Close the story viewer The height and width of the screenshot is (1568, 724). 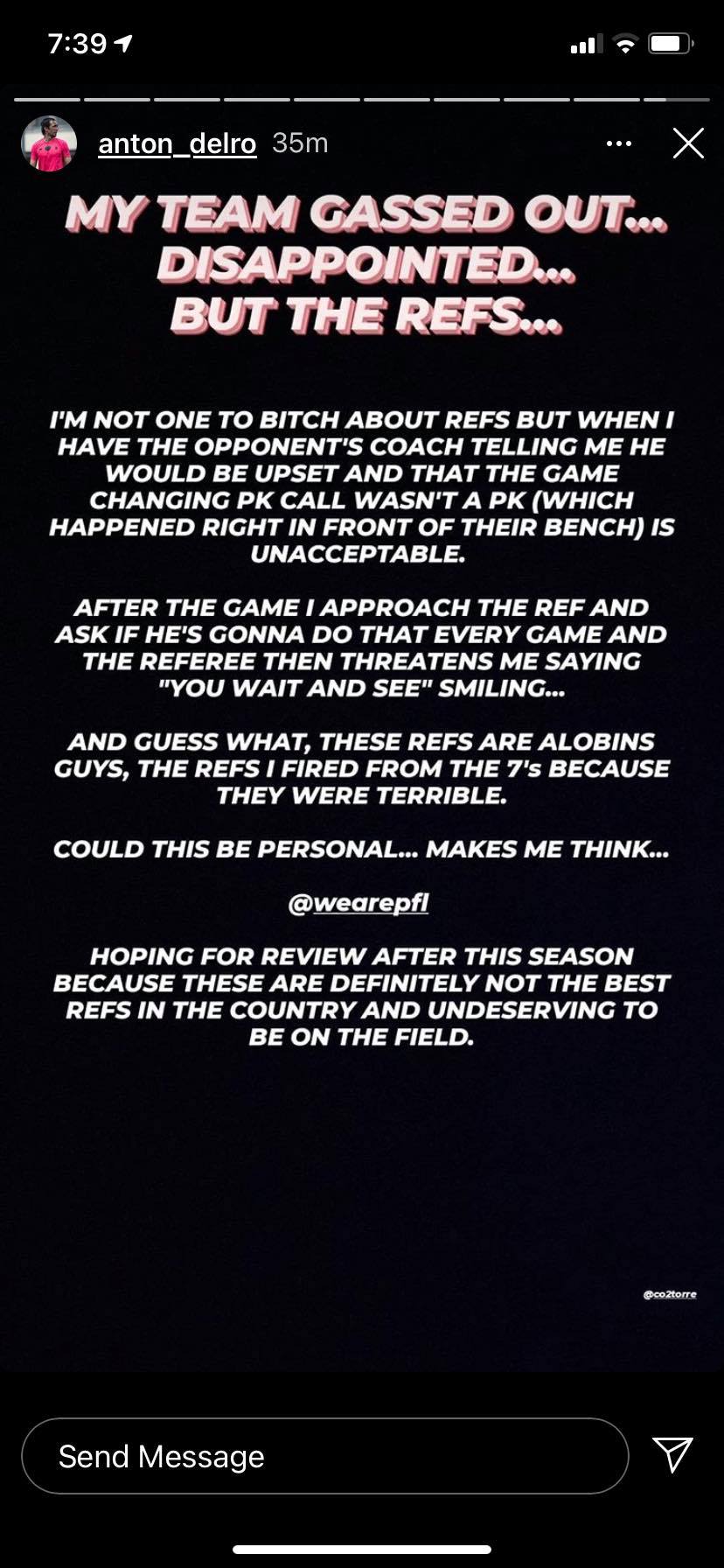(688, 143)
